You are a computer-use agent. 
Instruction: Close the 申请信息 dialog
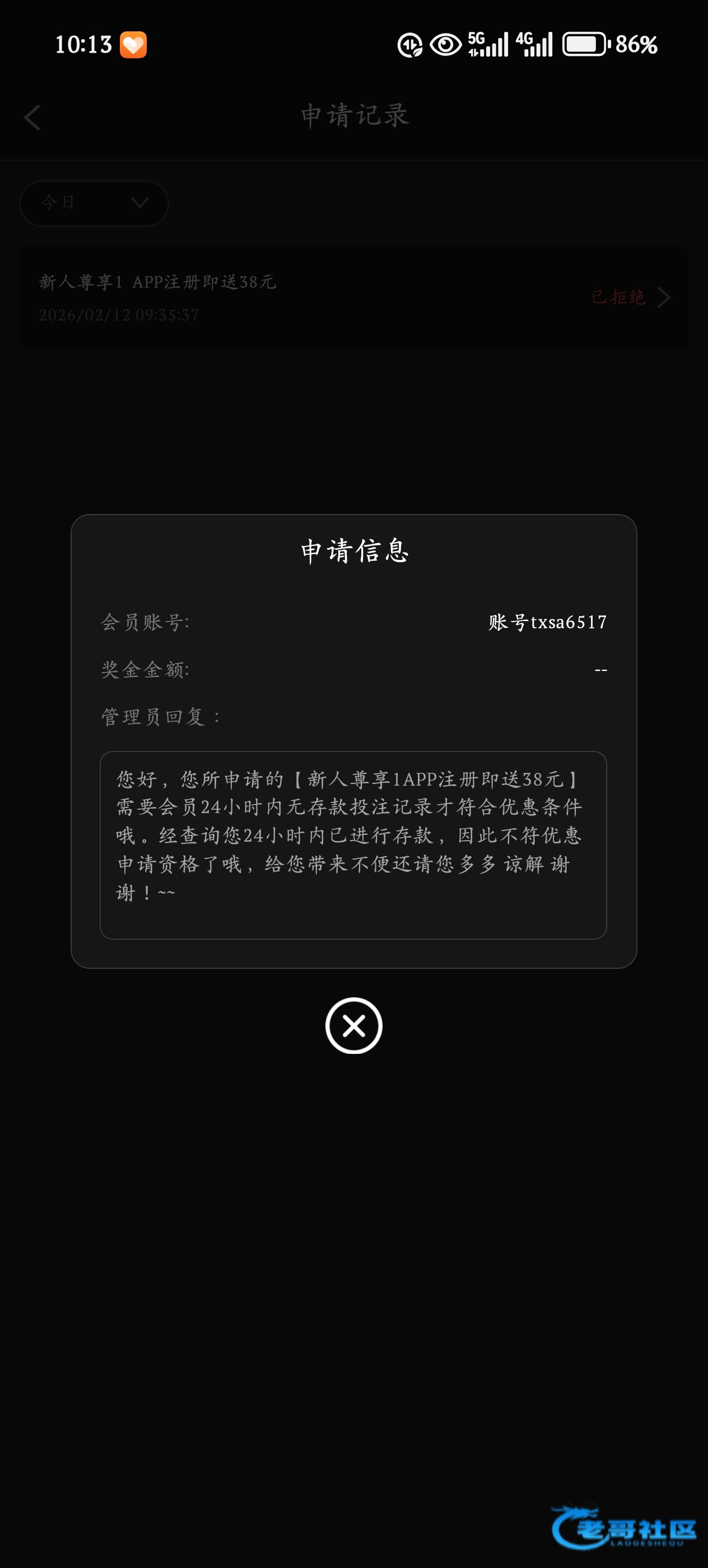coord(353,1026)
